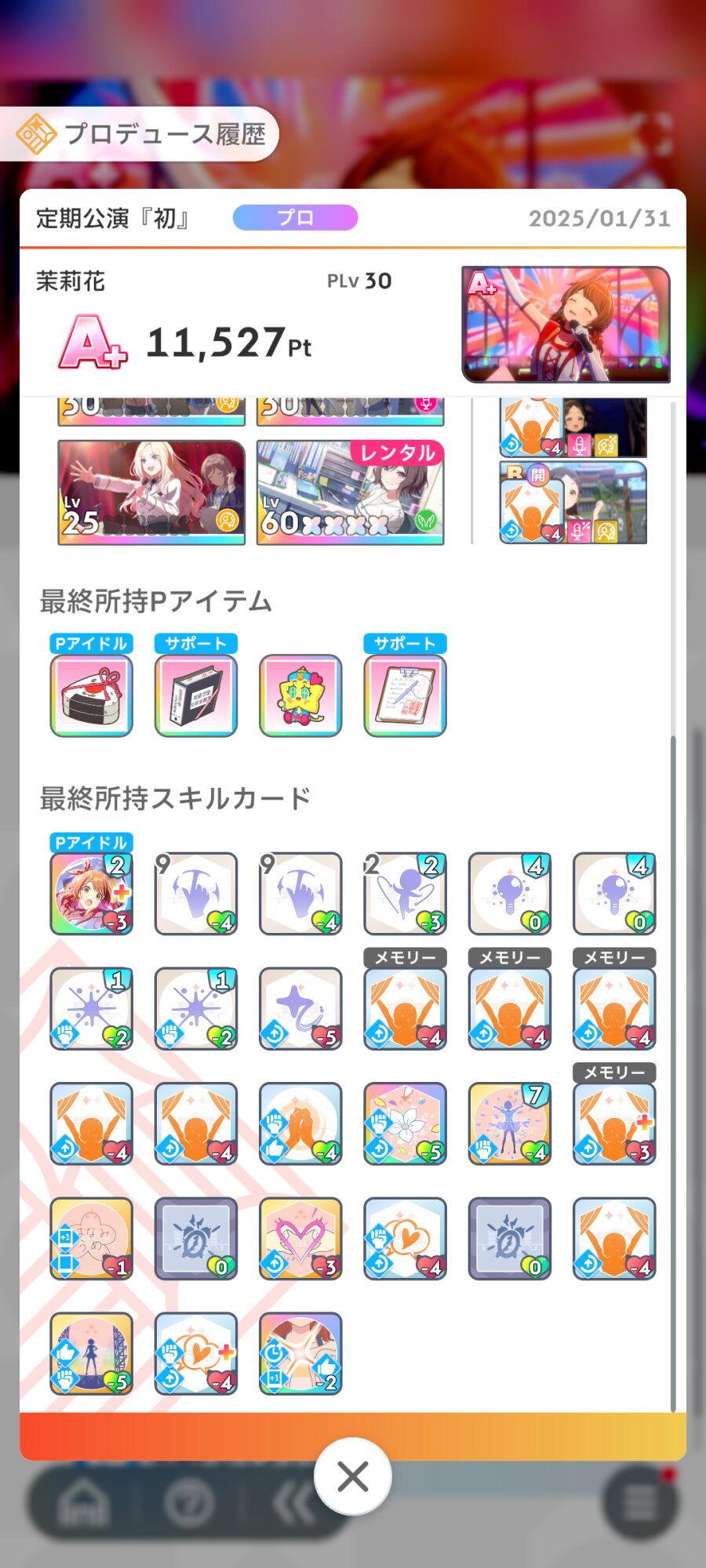The width and height of the screenshot is (706, 1568).
Task: Inspect the clapping hands skill card
Action: (300, 1123)
